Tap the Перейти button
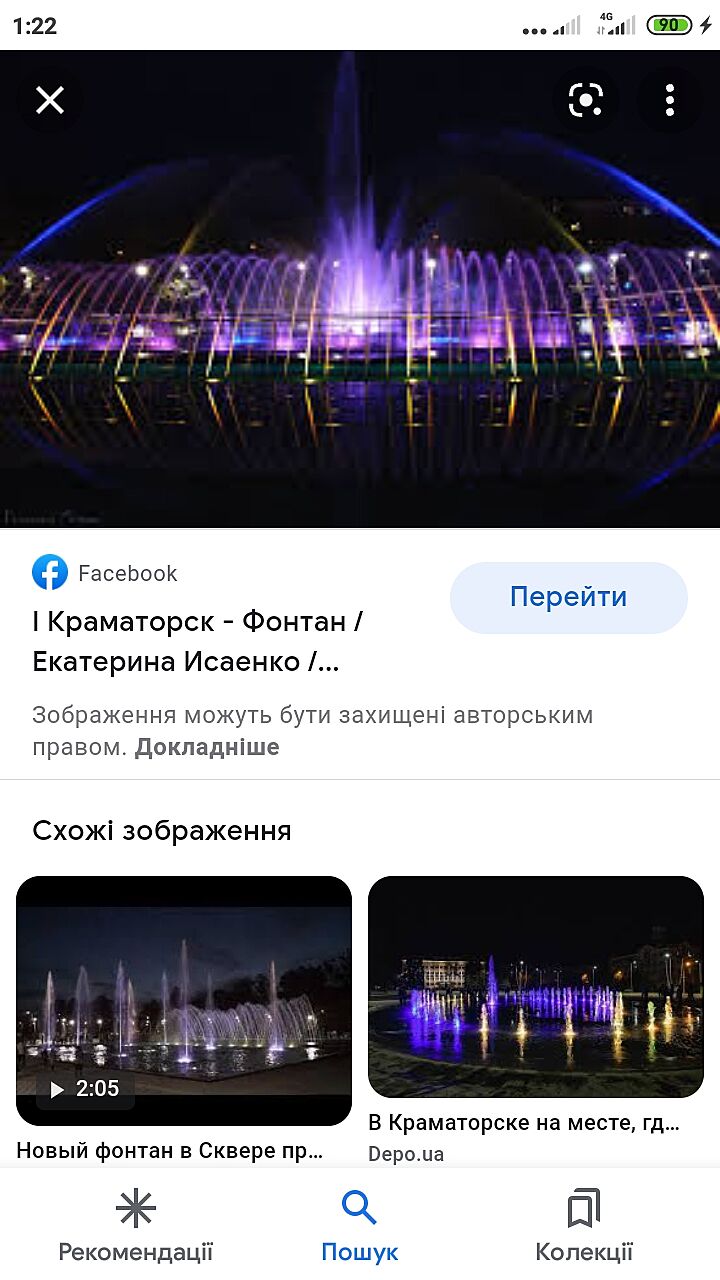Screen dimensions: 720x1280 tap(568, 597)
